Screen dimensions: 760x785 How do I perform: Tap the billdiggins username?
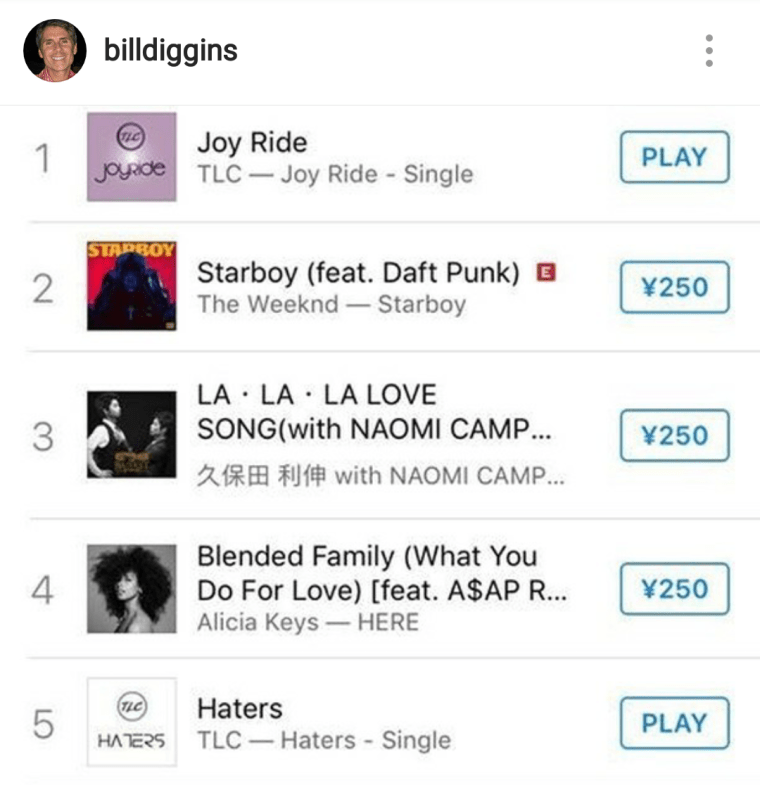pos(171,50)
